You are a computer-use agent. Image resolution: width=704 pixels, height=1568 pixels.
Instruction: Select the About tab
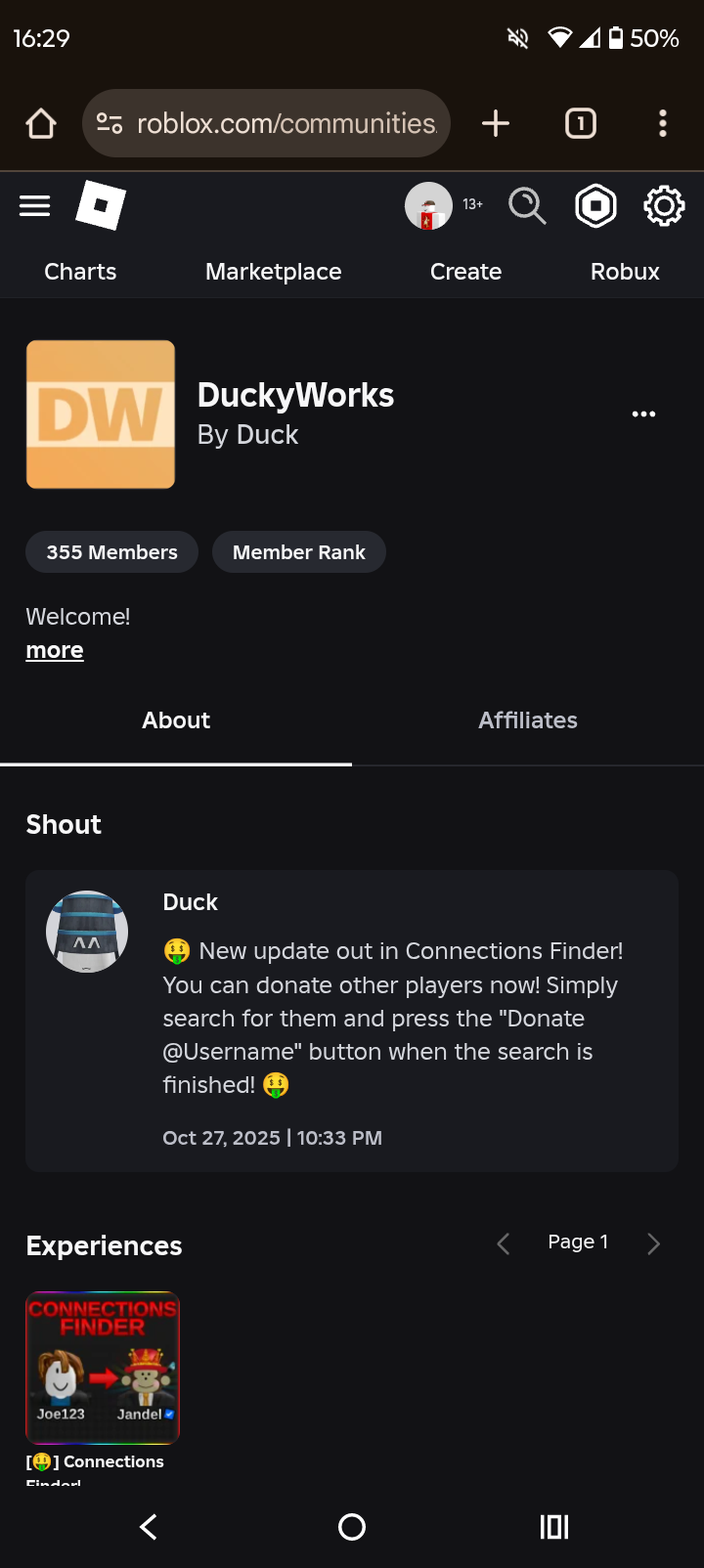176,720
